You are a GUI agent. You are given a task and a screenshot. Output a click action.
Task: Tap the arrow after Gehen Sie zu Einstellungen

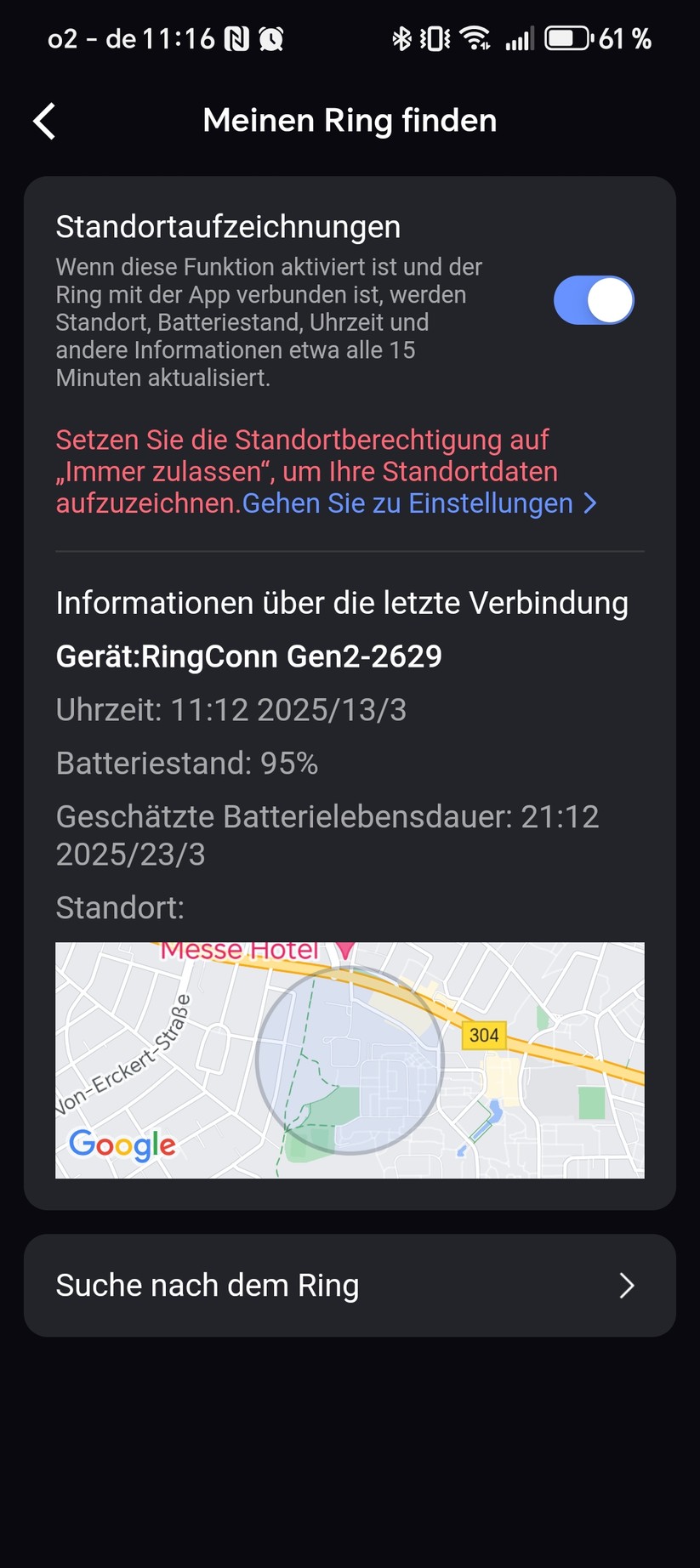click(590, 503)
